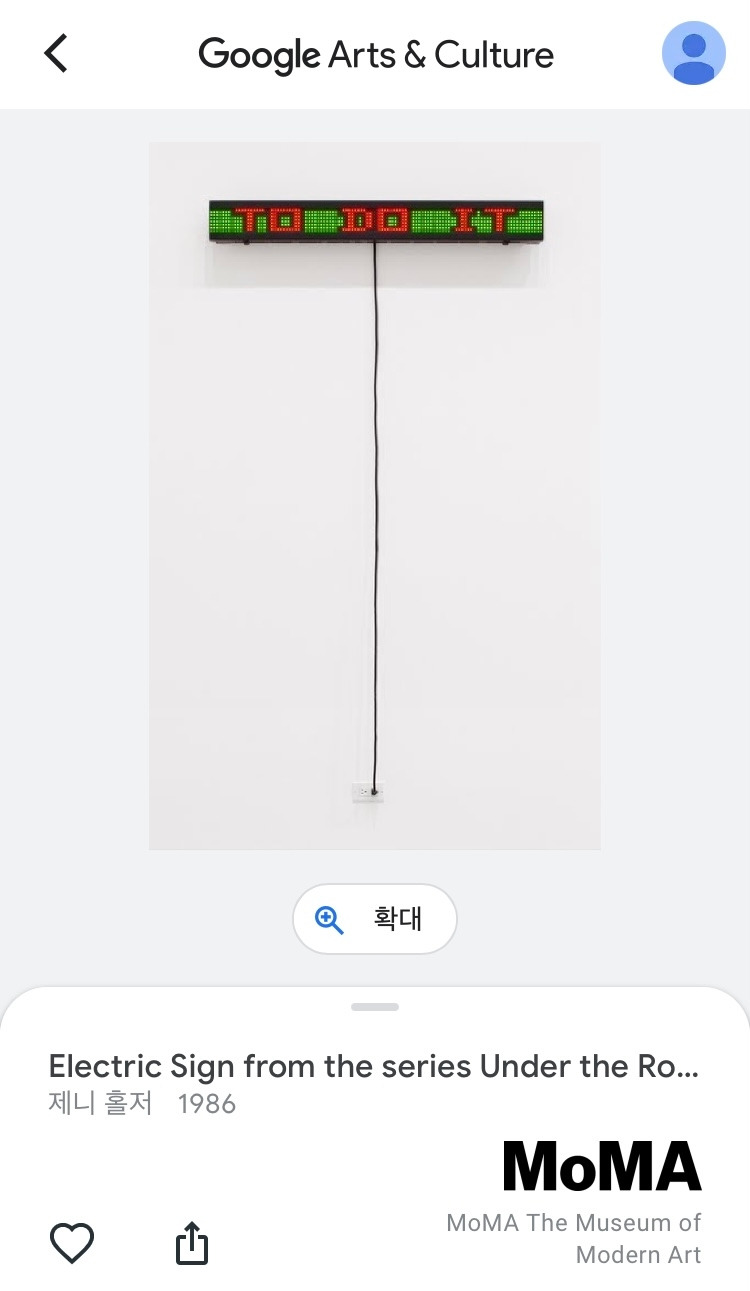Image resolution: width=750 pixels, height=1291 pixels.
Task: Favorite this artwork with the heart
Action: [x=72, y=1243]
